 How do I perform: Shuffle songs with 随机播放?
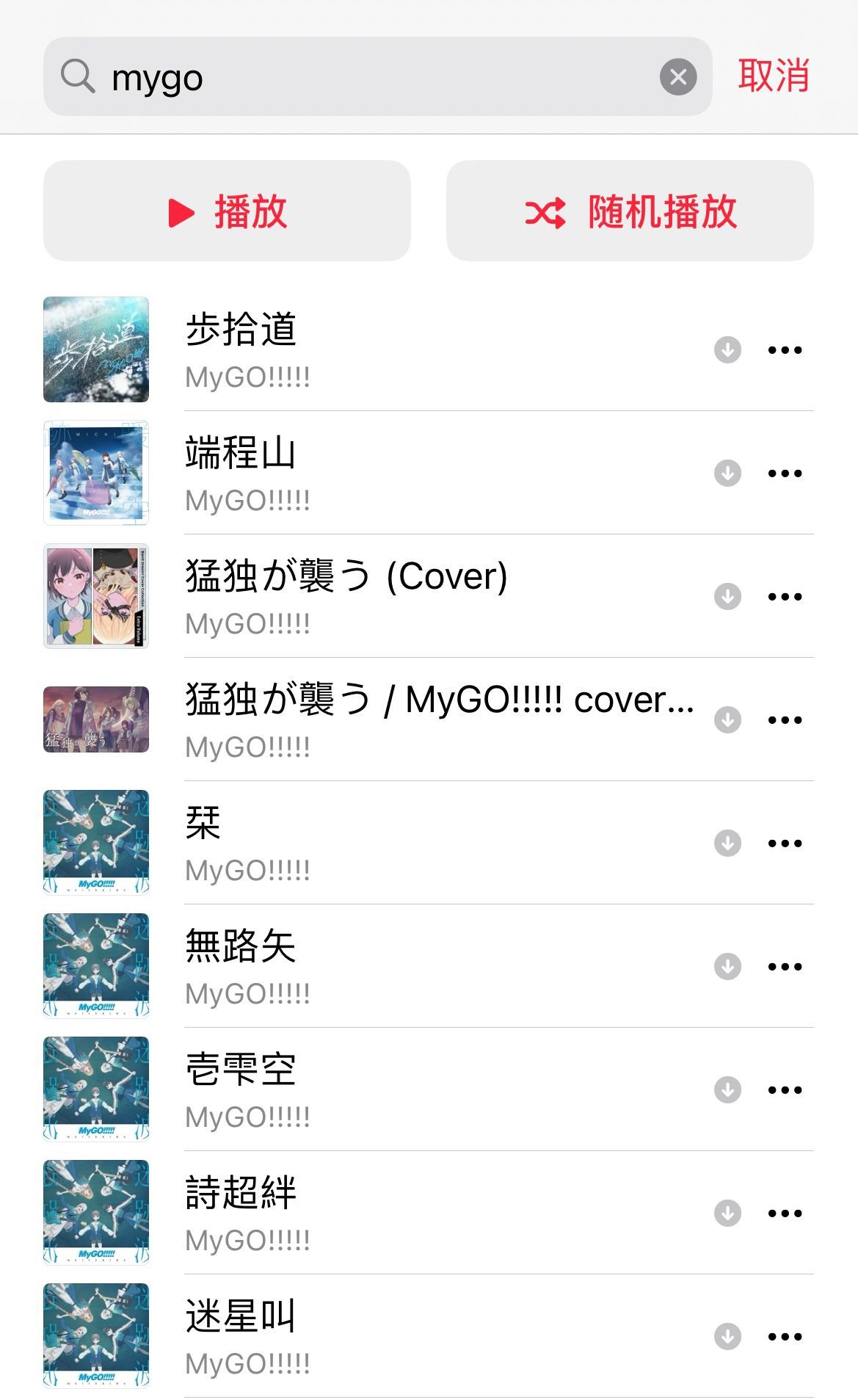[x=630, y=211]
